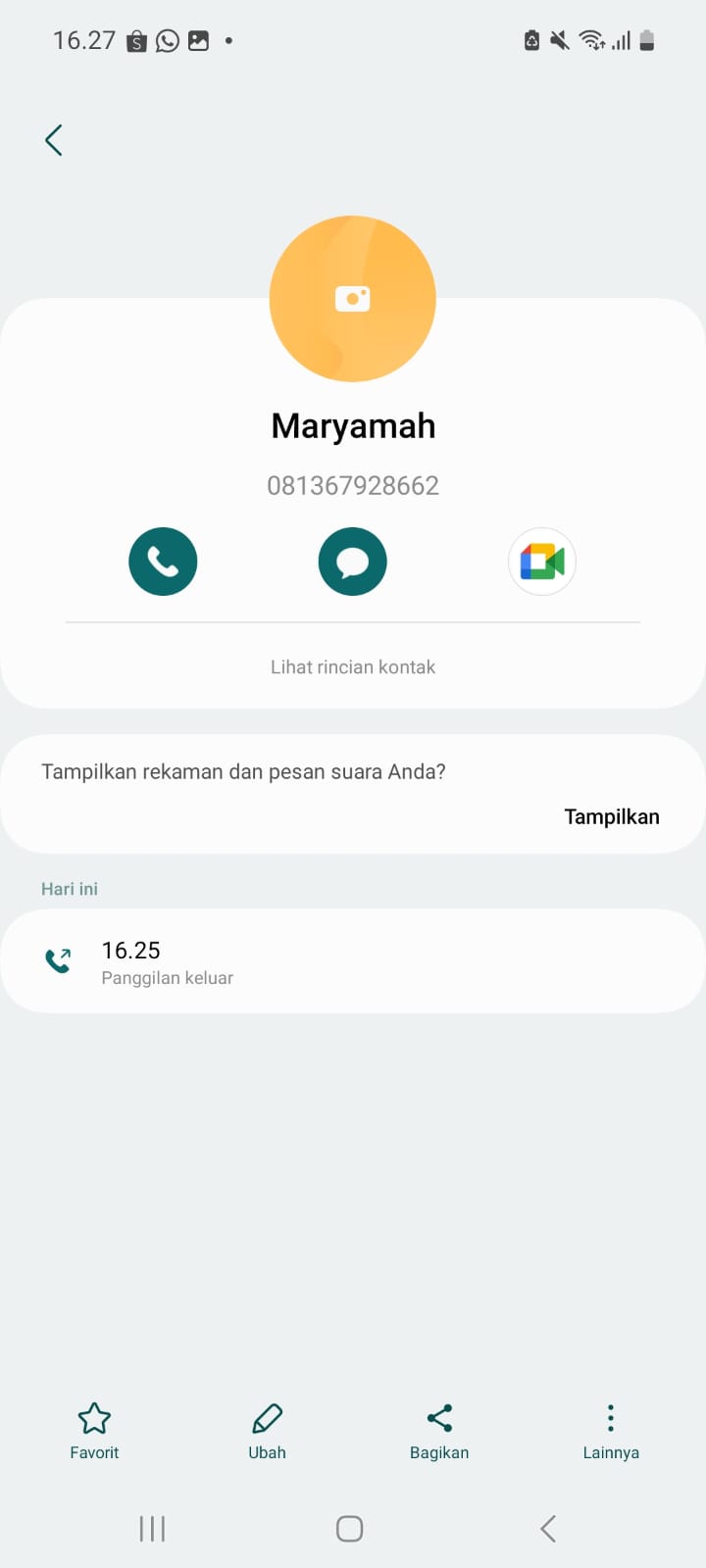Add a photo to Maryamah's contact avatar
This screenshot has height=1568, width=706.
tap(352, 299)
